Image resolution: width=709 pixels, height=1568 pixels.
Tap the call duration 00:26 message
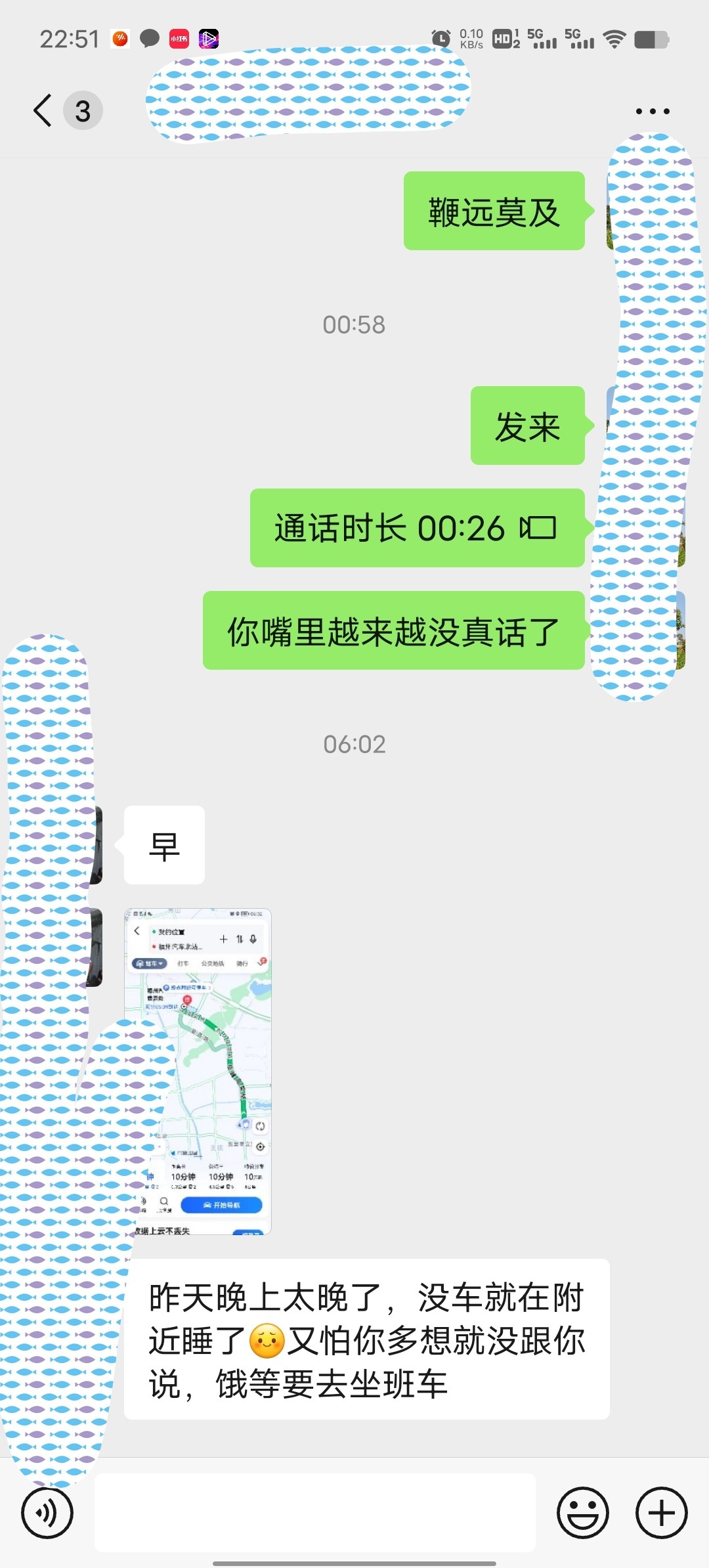pyautogui.click(x=418, y=528)
